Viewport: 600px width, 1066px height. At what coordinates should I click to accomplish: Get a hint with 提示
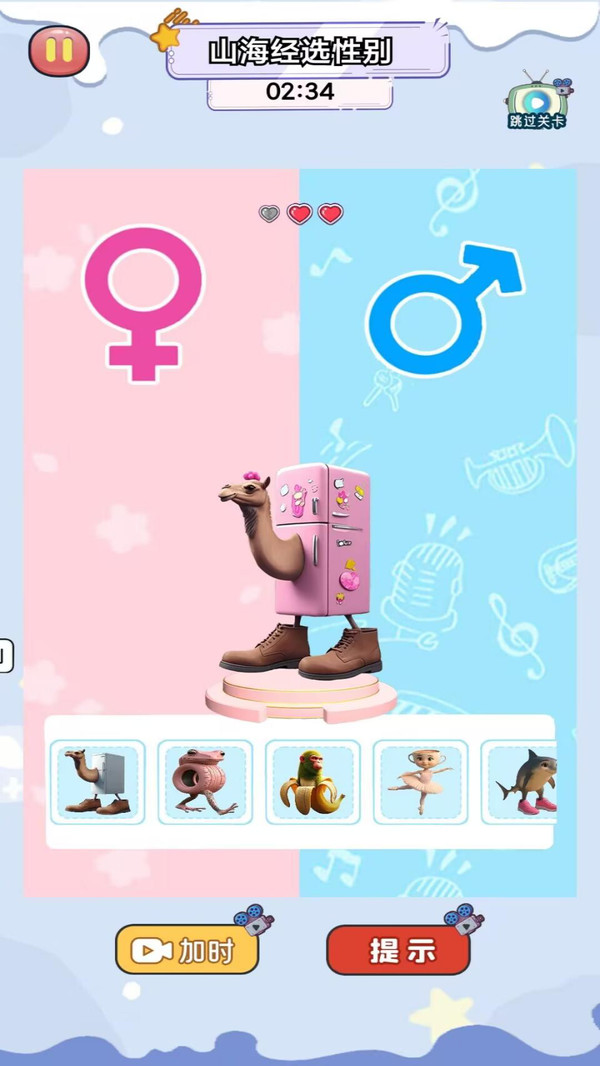399,950
